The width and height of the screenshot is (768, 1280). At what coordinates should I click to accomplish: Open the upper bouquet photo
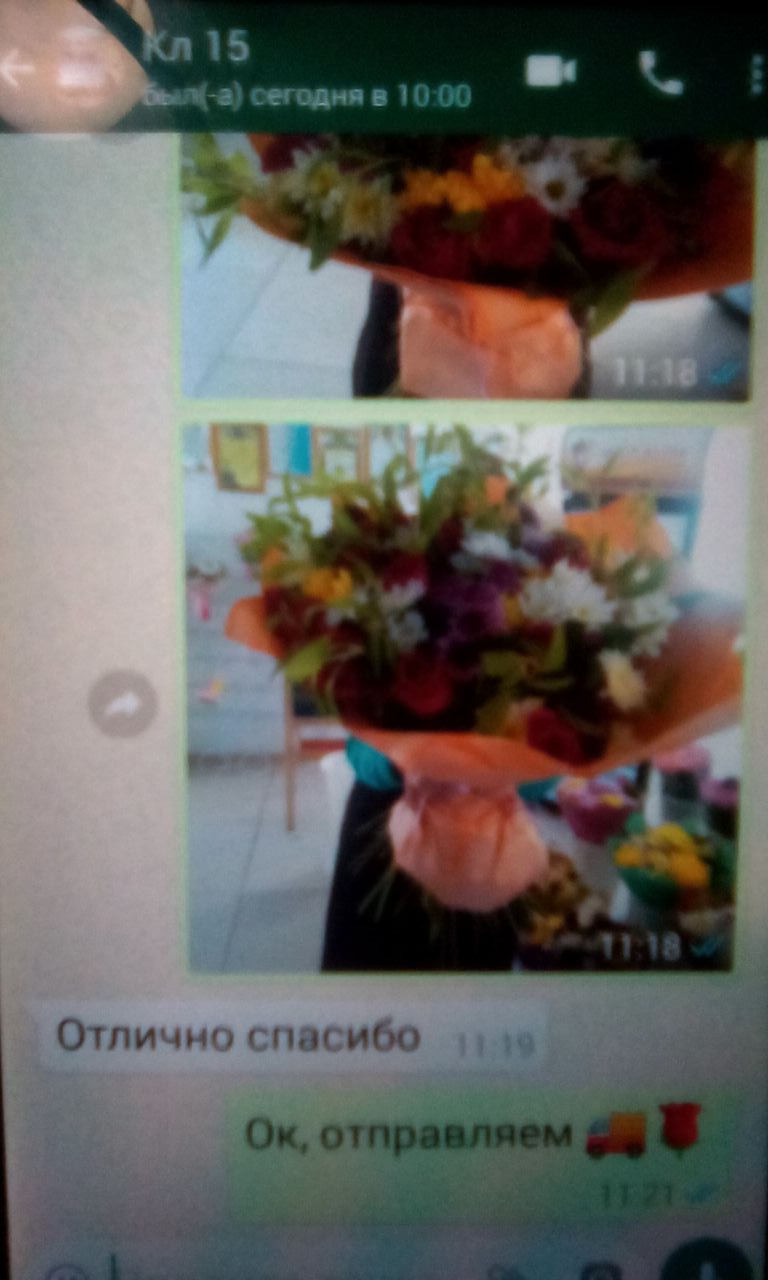[x=466, y=266]
